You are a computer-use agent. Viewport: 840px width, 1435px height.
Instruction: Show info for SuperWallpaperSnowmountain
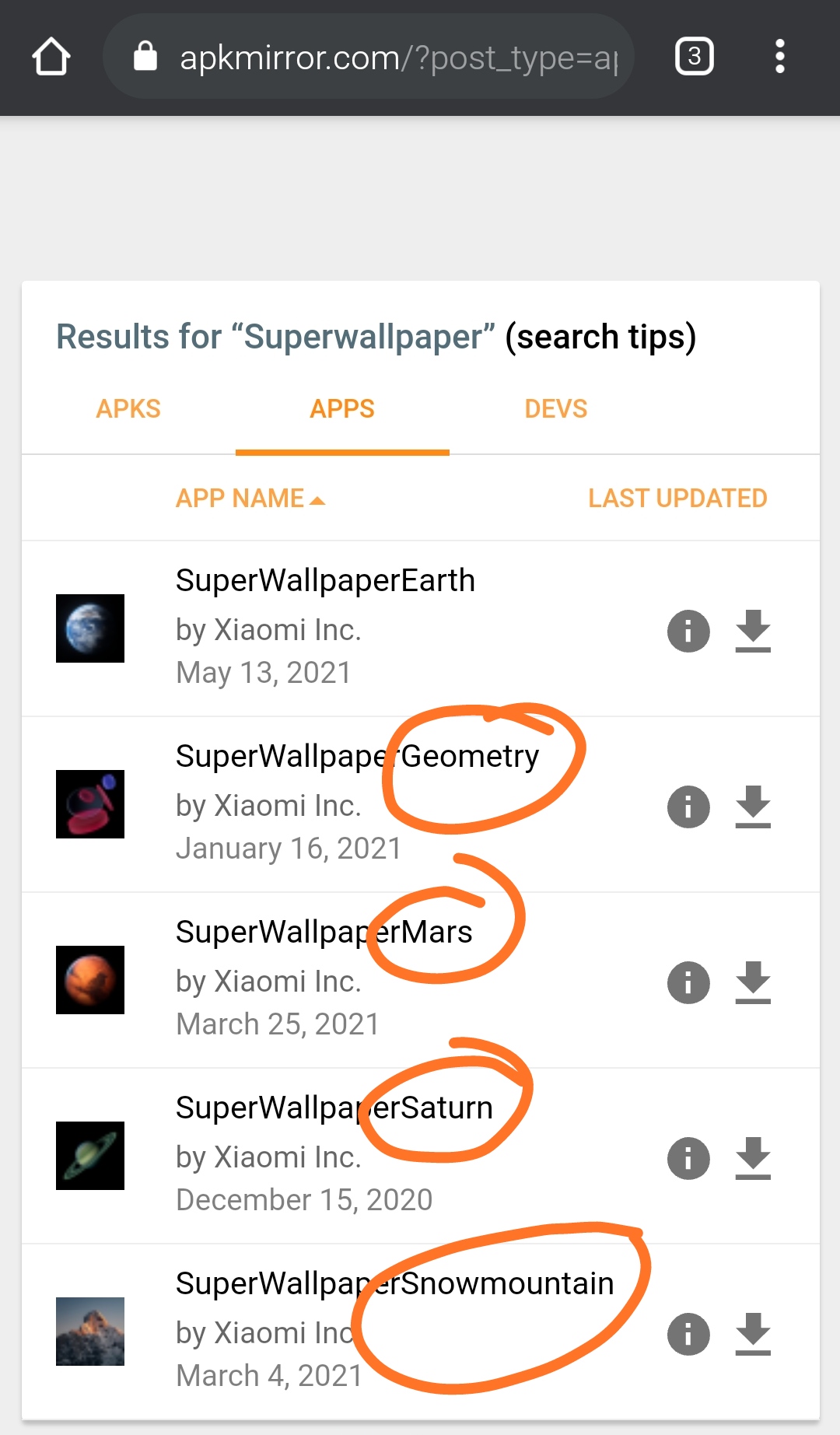click(688, 1334)
